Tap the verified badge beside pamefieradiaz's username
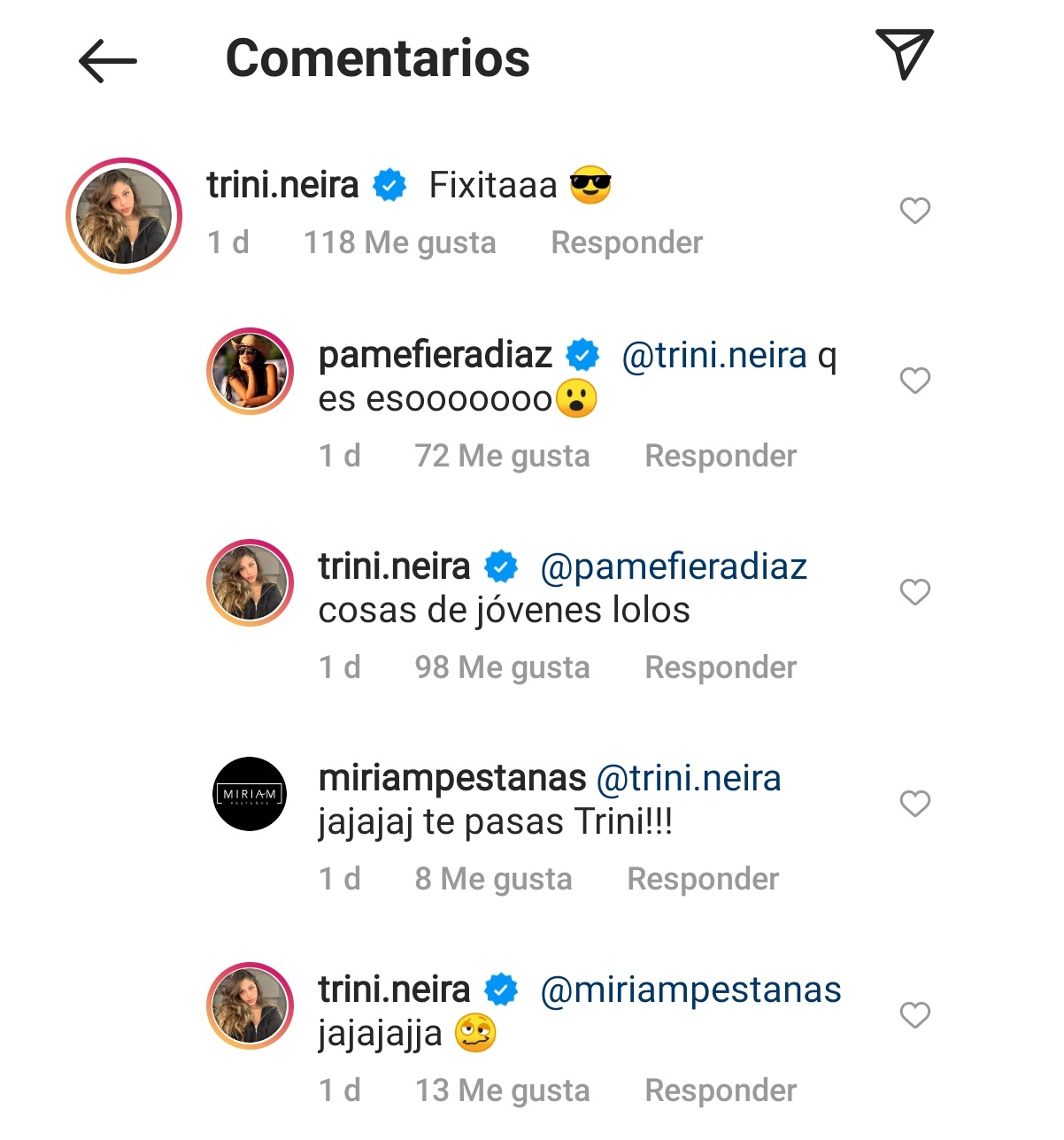The height and width of the screenshot is (1140, 1064). pyautogui.click(x=582, y=353)
